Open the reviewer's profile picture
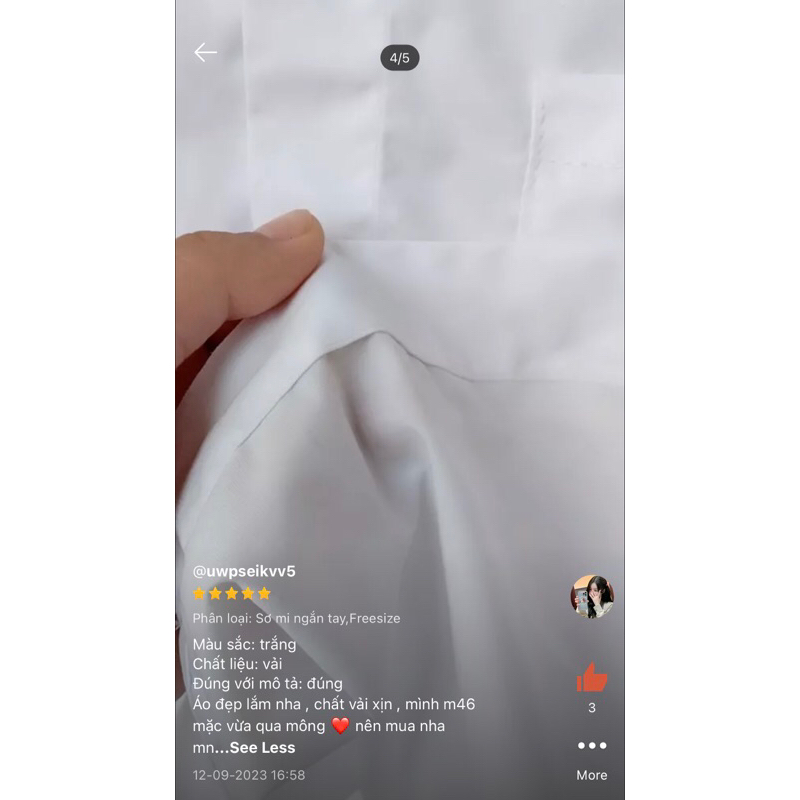The height and width of the screenshot is (800, 800). 592,596
